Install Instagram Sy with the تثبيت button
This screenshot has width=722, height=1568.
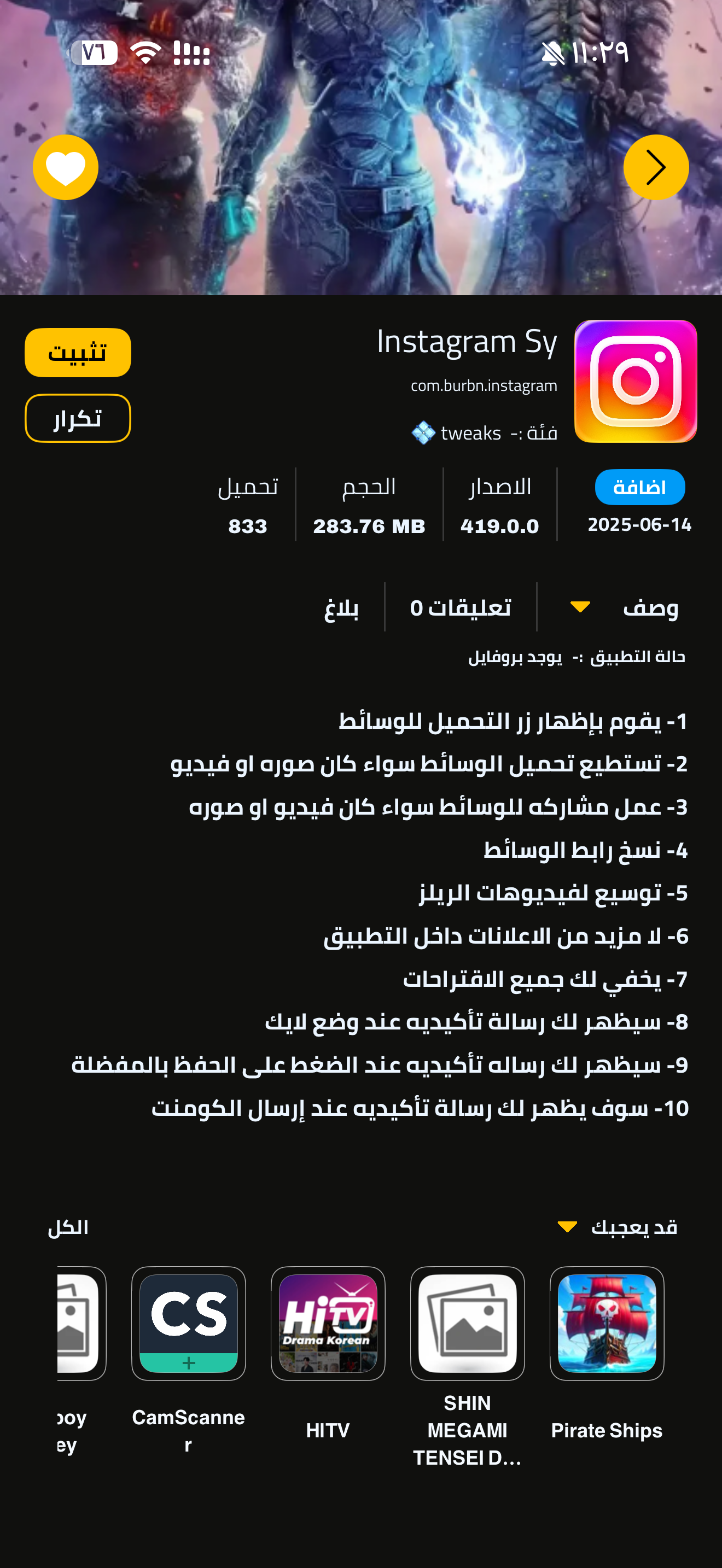(x=77, y=353)
